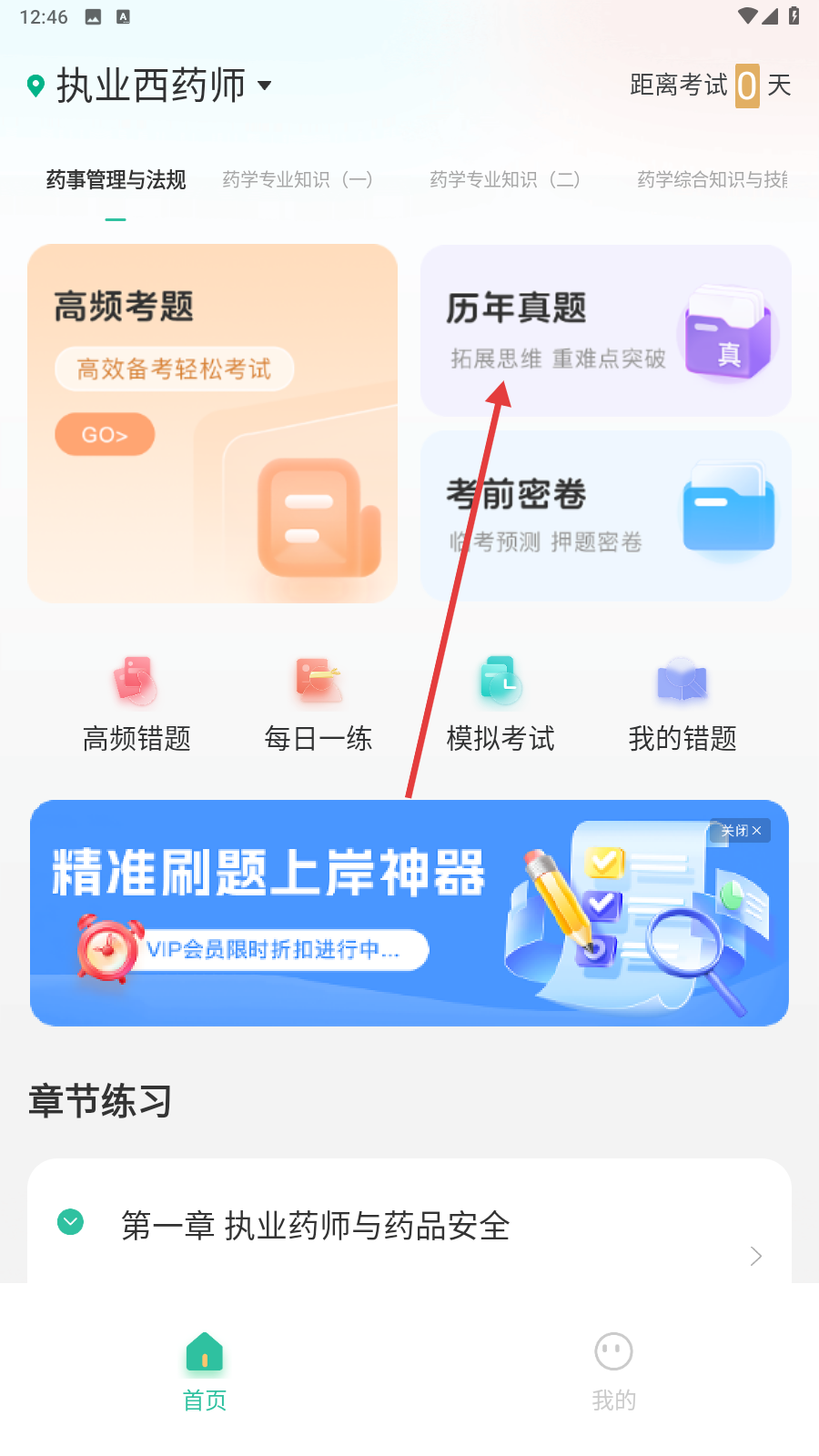
Task: Switch to 药学专业知识(一) tab
Action: (298, 179)
